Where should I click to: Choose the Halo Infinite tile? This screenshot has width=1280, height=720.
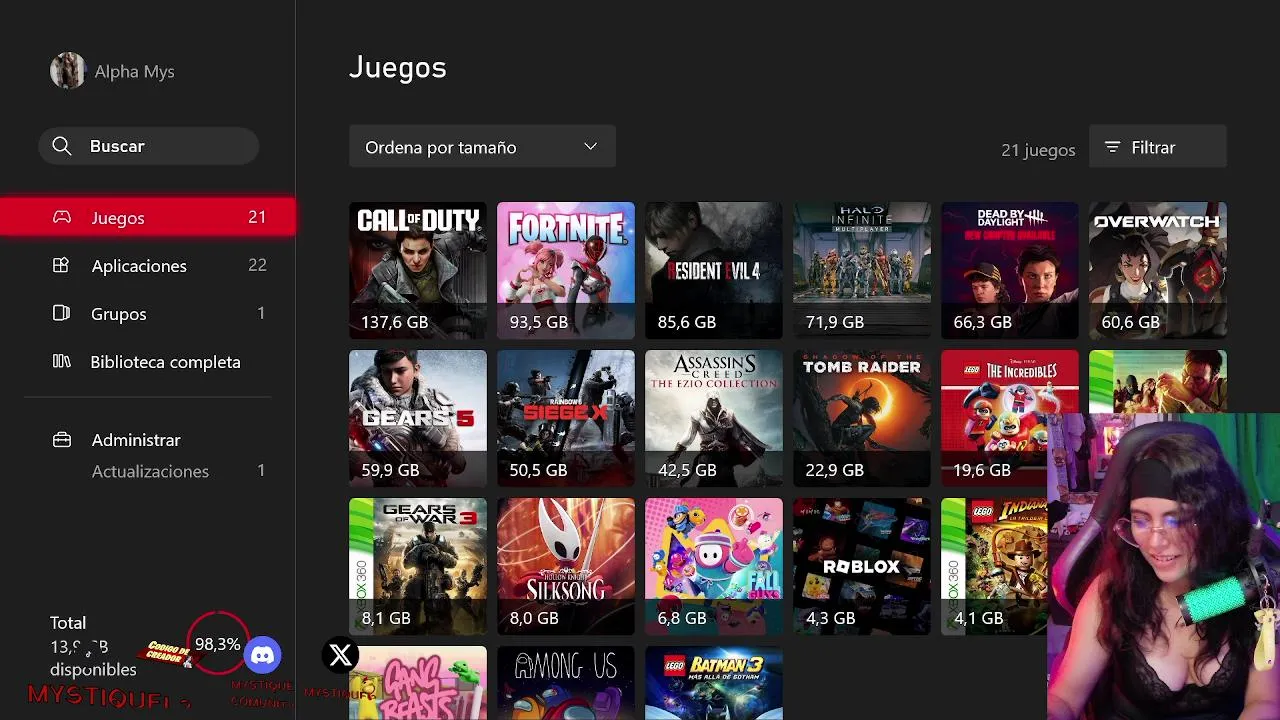(x=862, y=270)
